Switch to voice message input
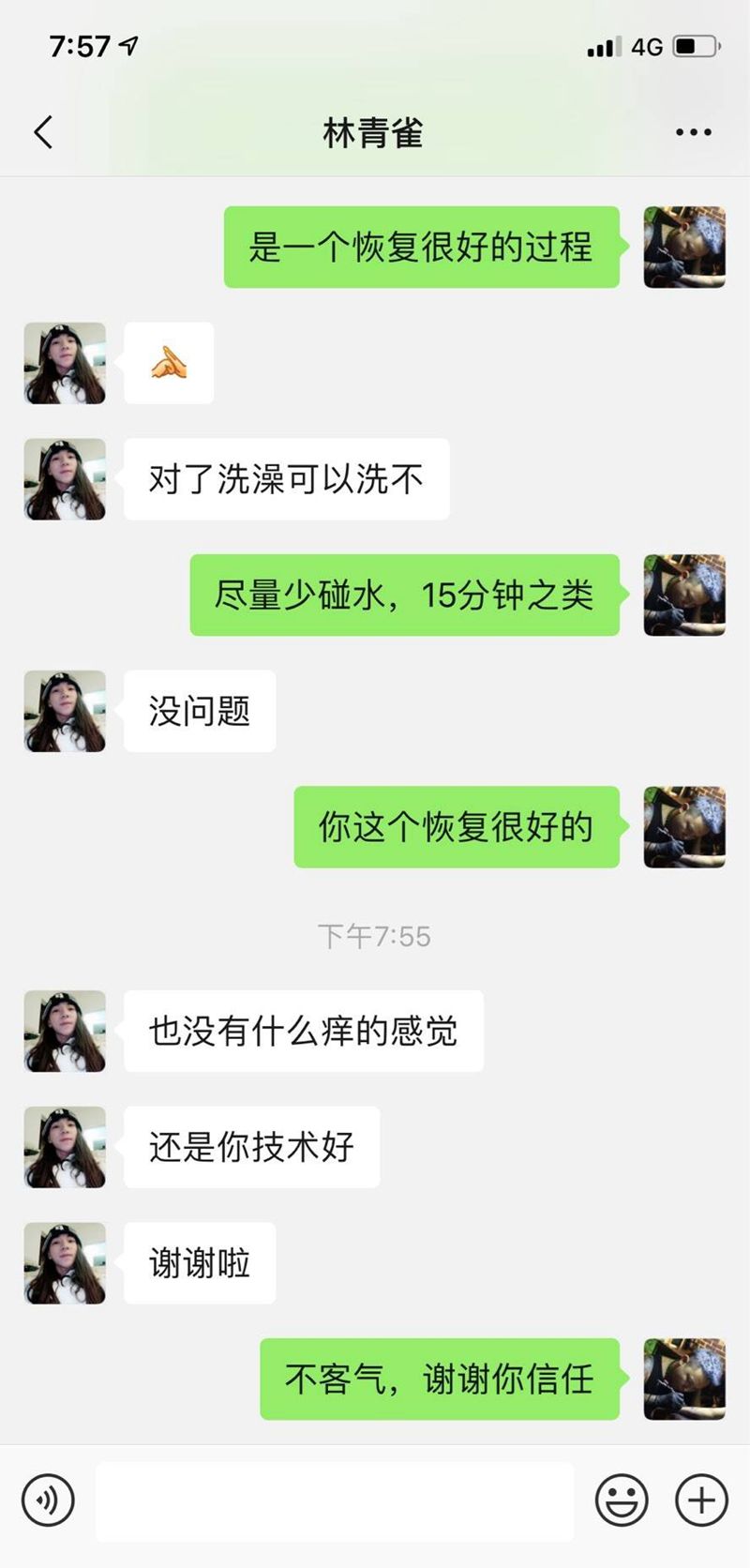The width and height of the screenshot is (750, 1568). click(x=48, y=1500)
